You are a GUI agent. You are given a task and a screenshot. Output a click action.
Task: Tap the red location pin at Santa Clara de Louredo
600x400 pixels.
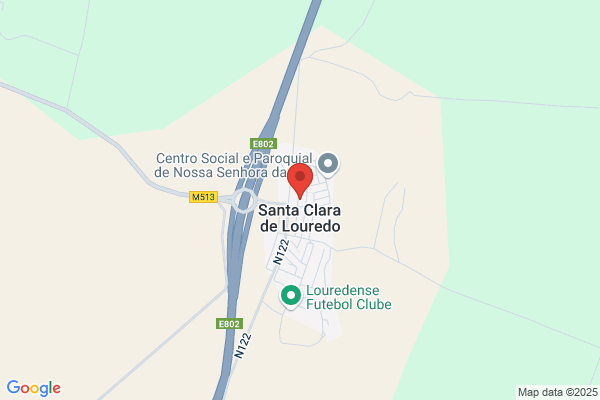tap(300, 181)
